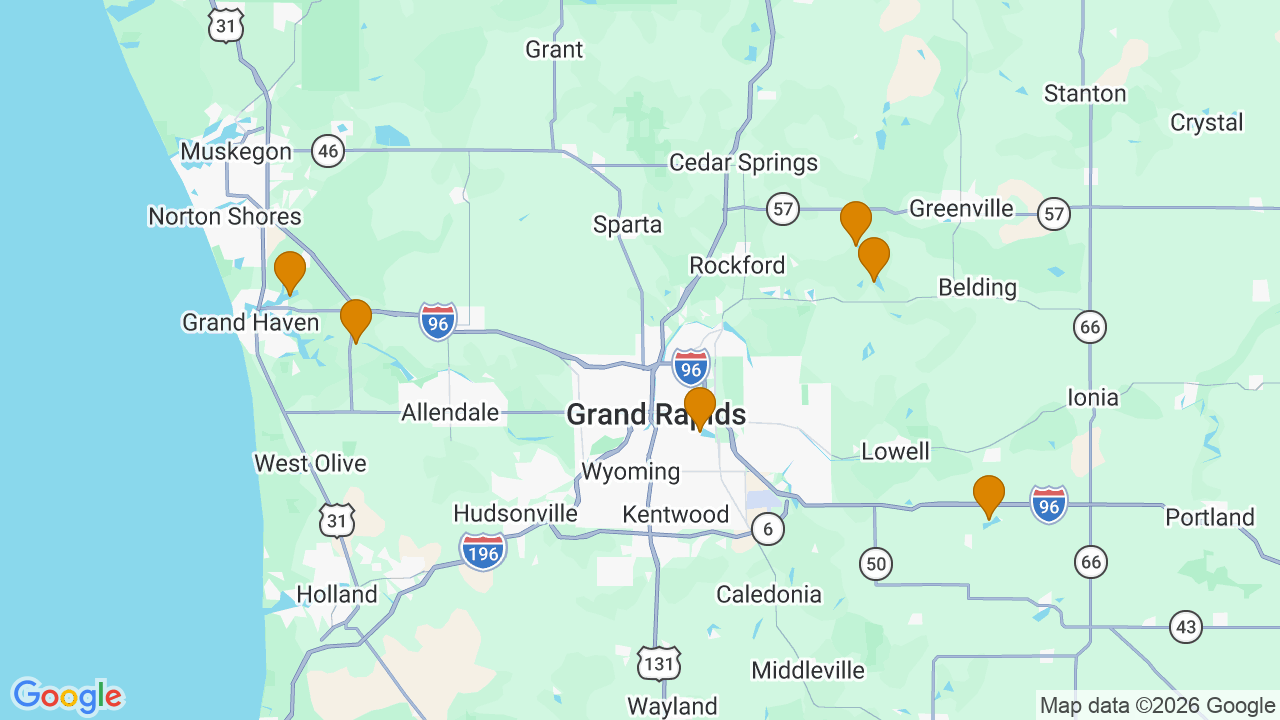Image resolution: width=1280 pixels, height=720 pixels.
Task: Tap the map pin on Grand Rapids
Action: (x=700, y=407)
